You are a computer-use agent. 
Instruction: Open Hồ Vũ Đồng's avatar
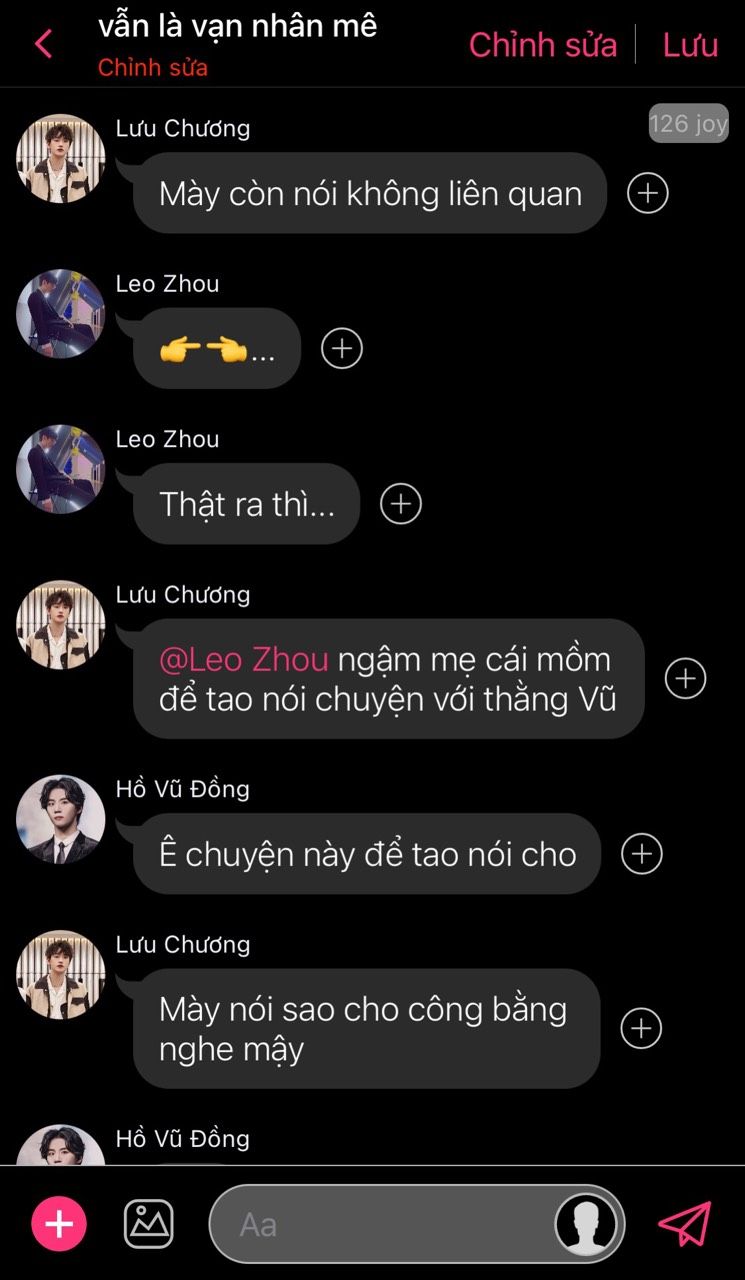pos(60,819)
